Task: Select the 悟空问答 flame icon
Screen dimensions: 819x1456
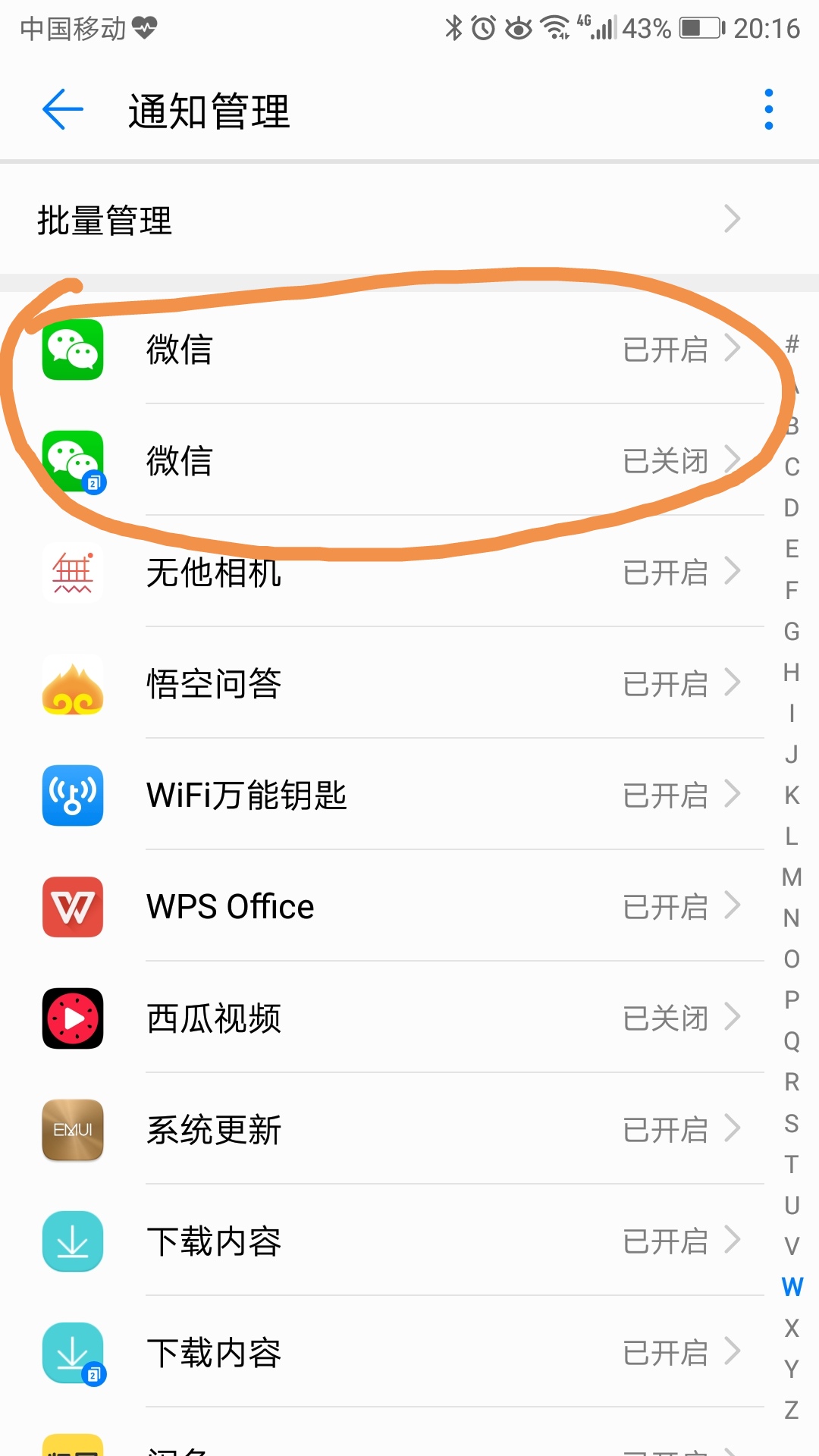Action: 72,683
